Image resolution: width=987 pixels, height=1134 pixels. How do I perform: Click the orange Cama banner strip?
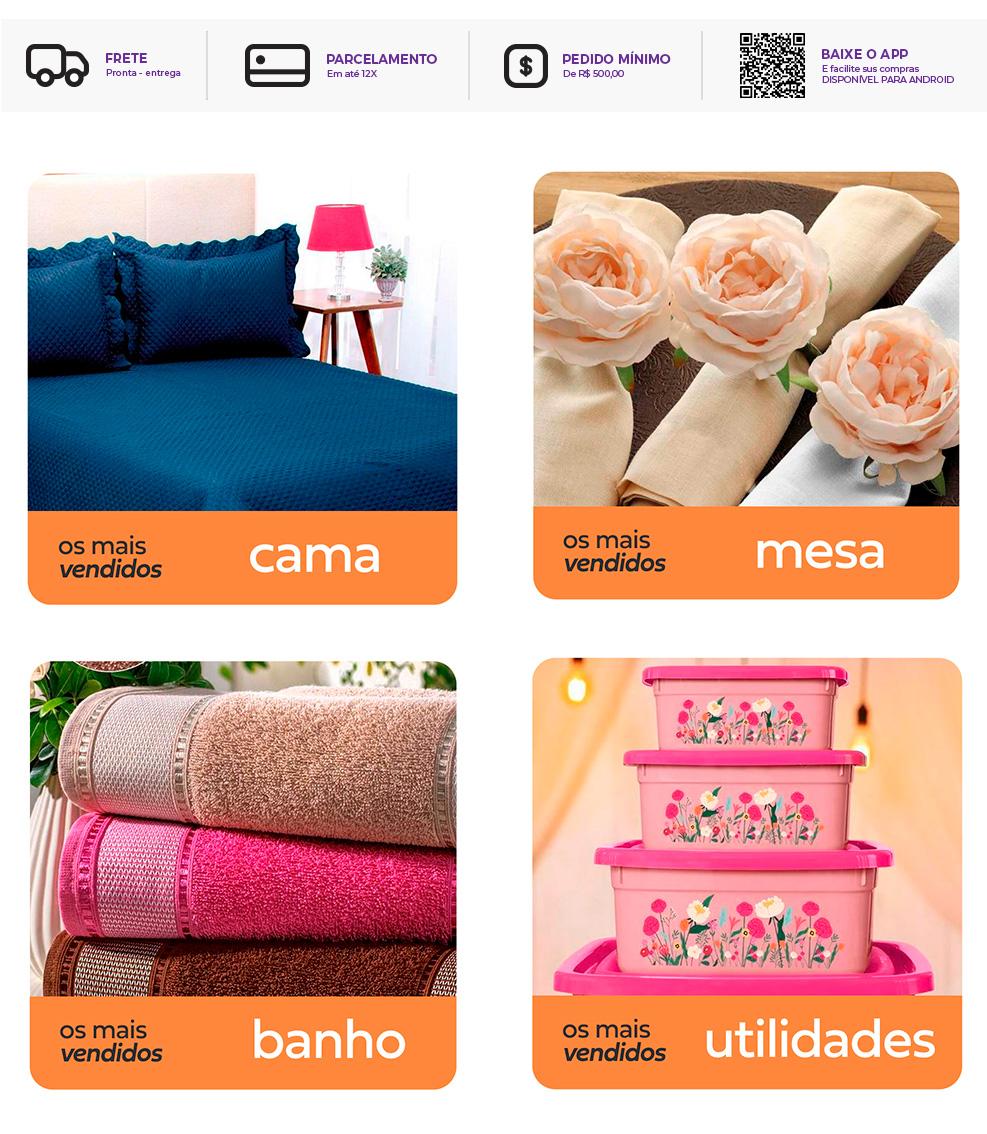[x=242, y=555]
